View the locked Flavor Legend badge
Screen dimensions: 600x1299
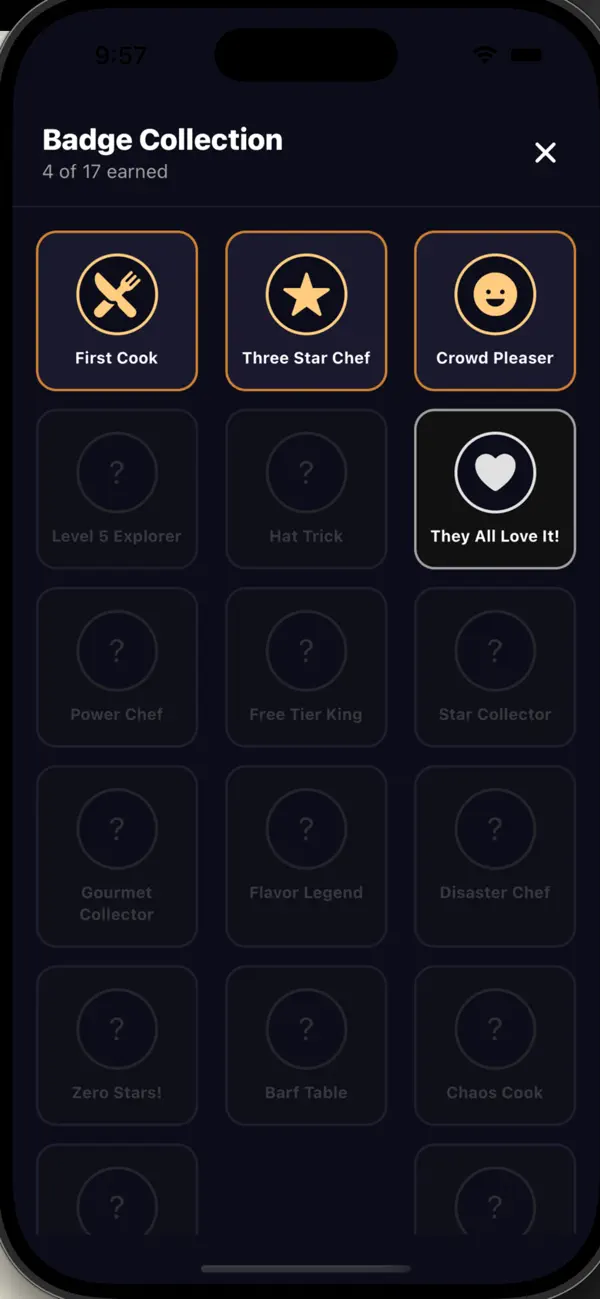point(306,856)
